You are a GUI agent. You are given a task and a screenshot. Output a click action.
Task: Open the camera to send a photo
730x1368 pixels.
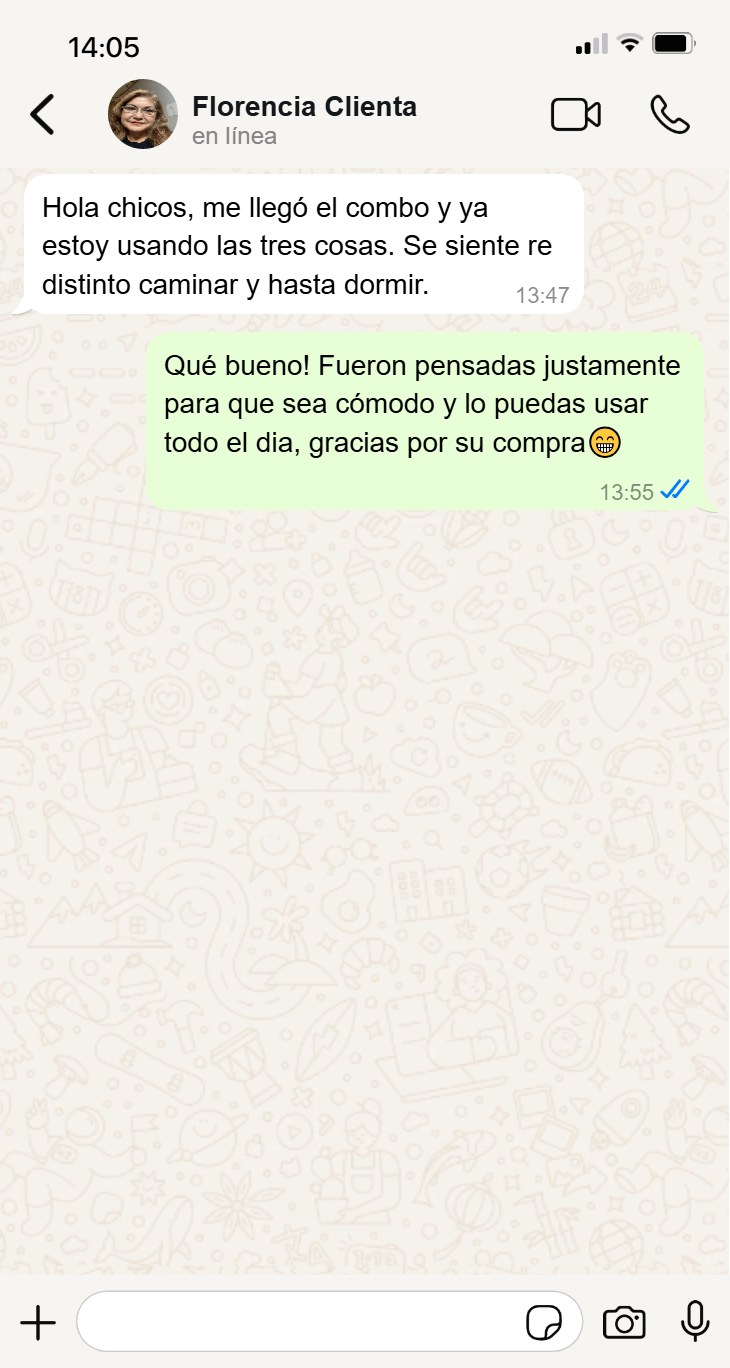pyautogui.click(x=624, y=1323)
